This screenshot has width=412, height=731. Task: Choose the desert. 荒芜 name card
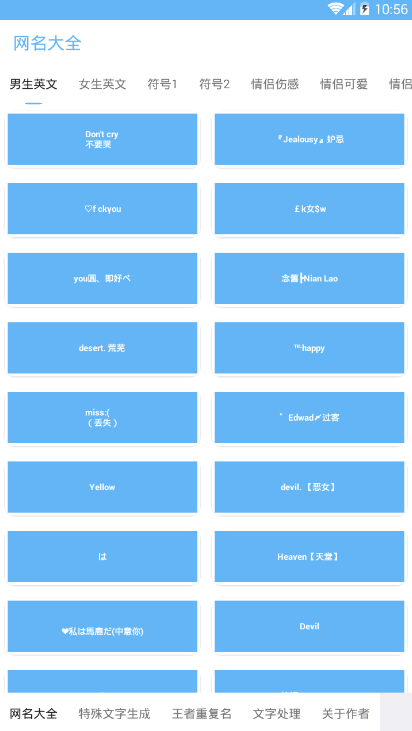point(102,348)
